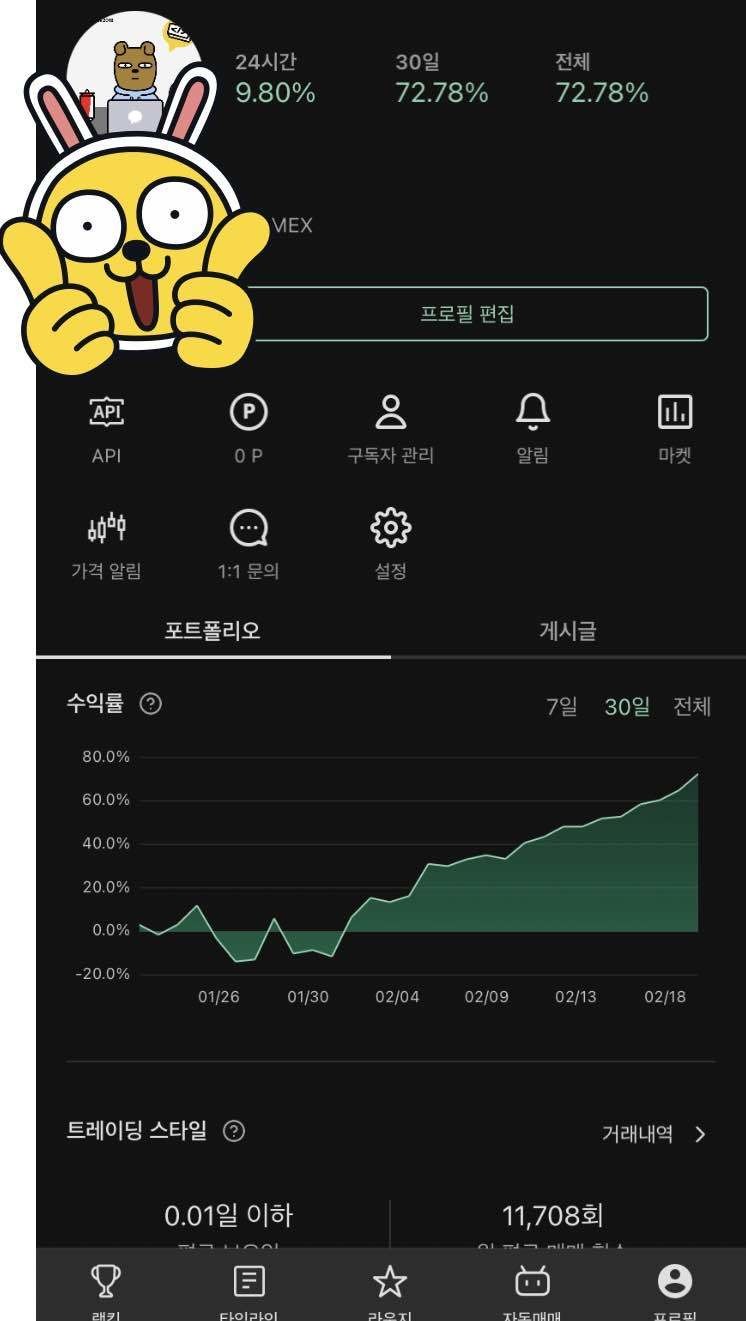Check point balance via P icon
The width and height of the screenshot is (746, 1321).
click(248, 412)
